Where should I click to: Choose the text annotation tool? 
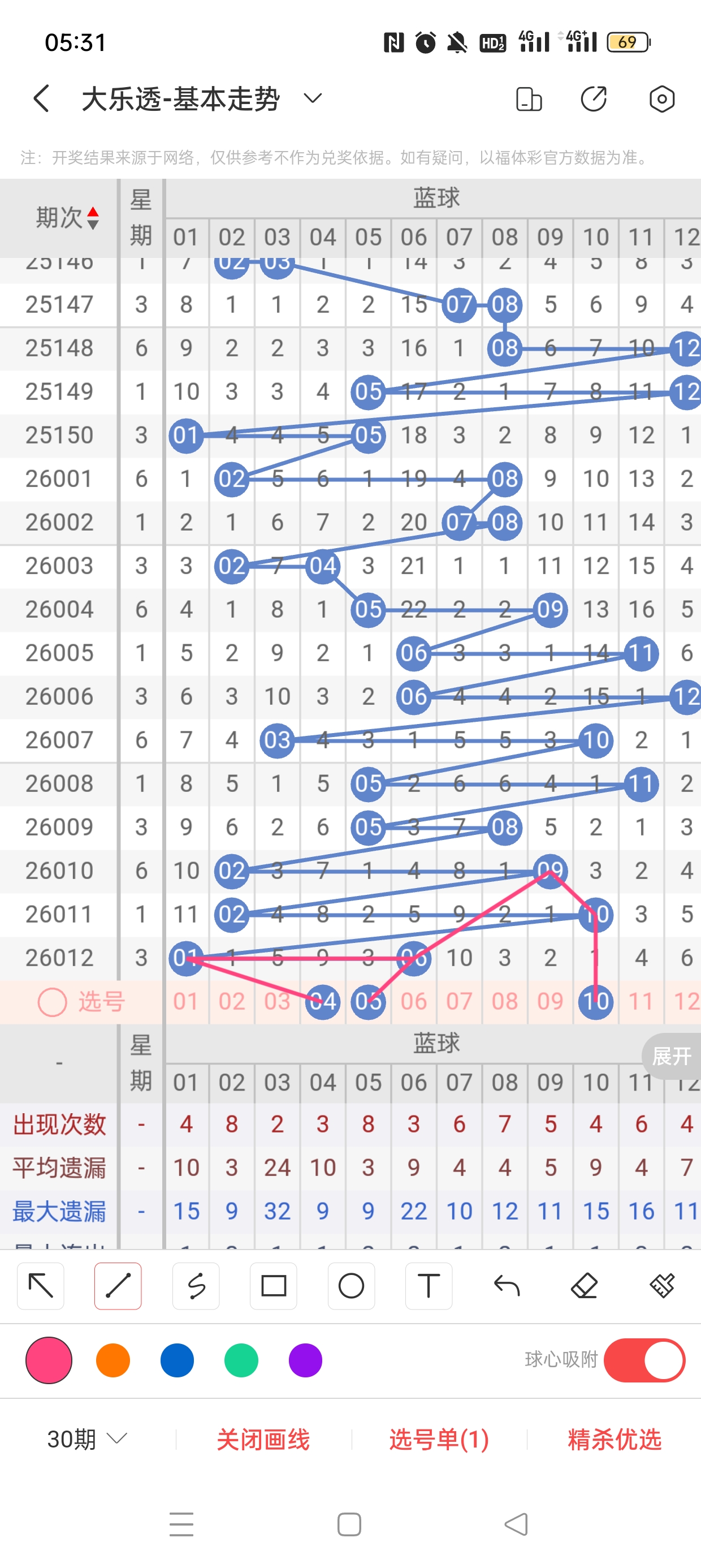[x=429, y=1286]
